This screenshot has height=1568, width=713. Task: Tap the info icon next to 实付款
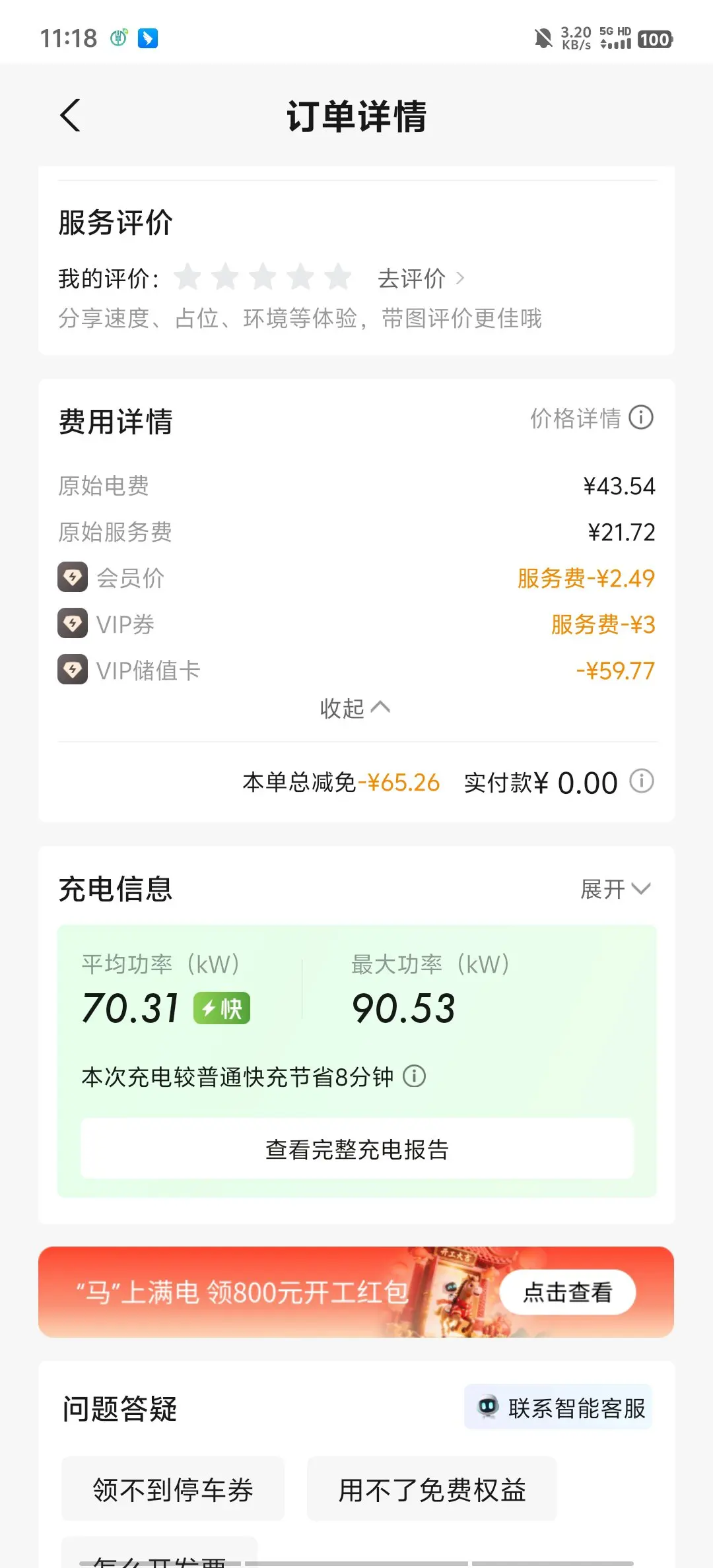click(641, 781)
